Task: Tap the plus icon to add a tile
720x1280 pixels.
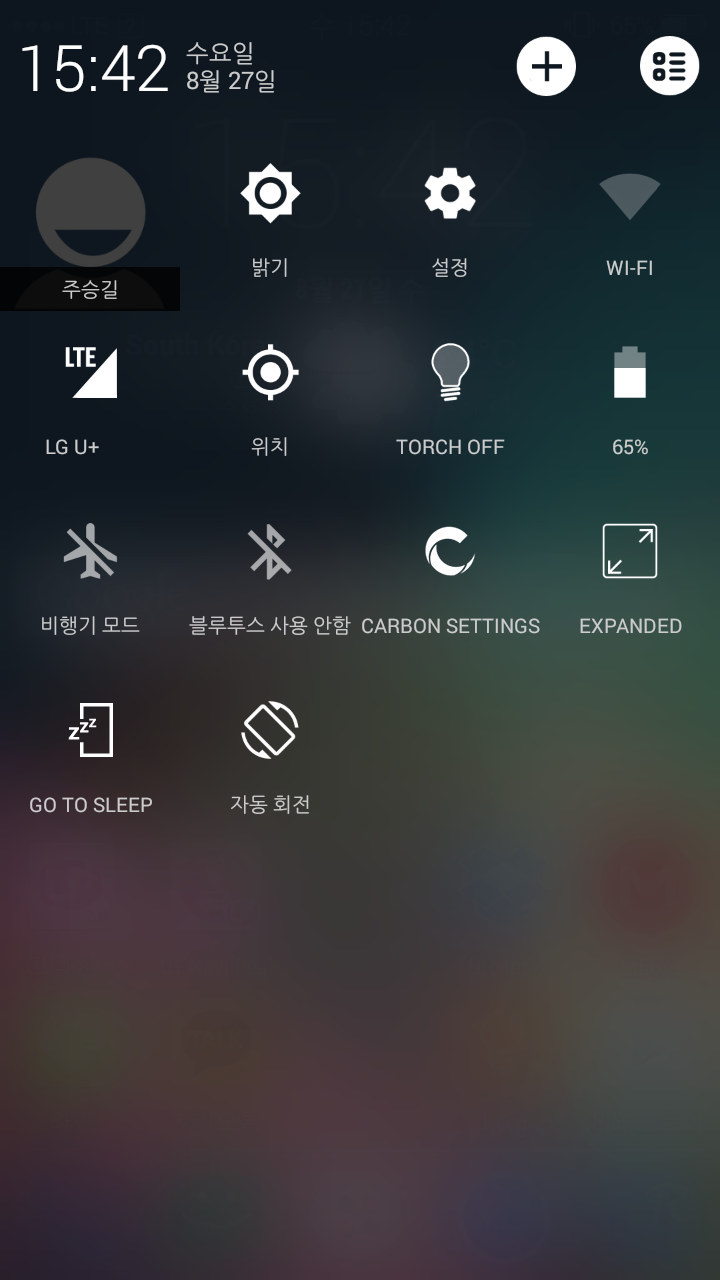Action: (546, 66)
